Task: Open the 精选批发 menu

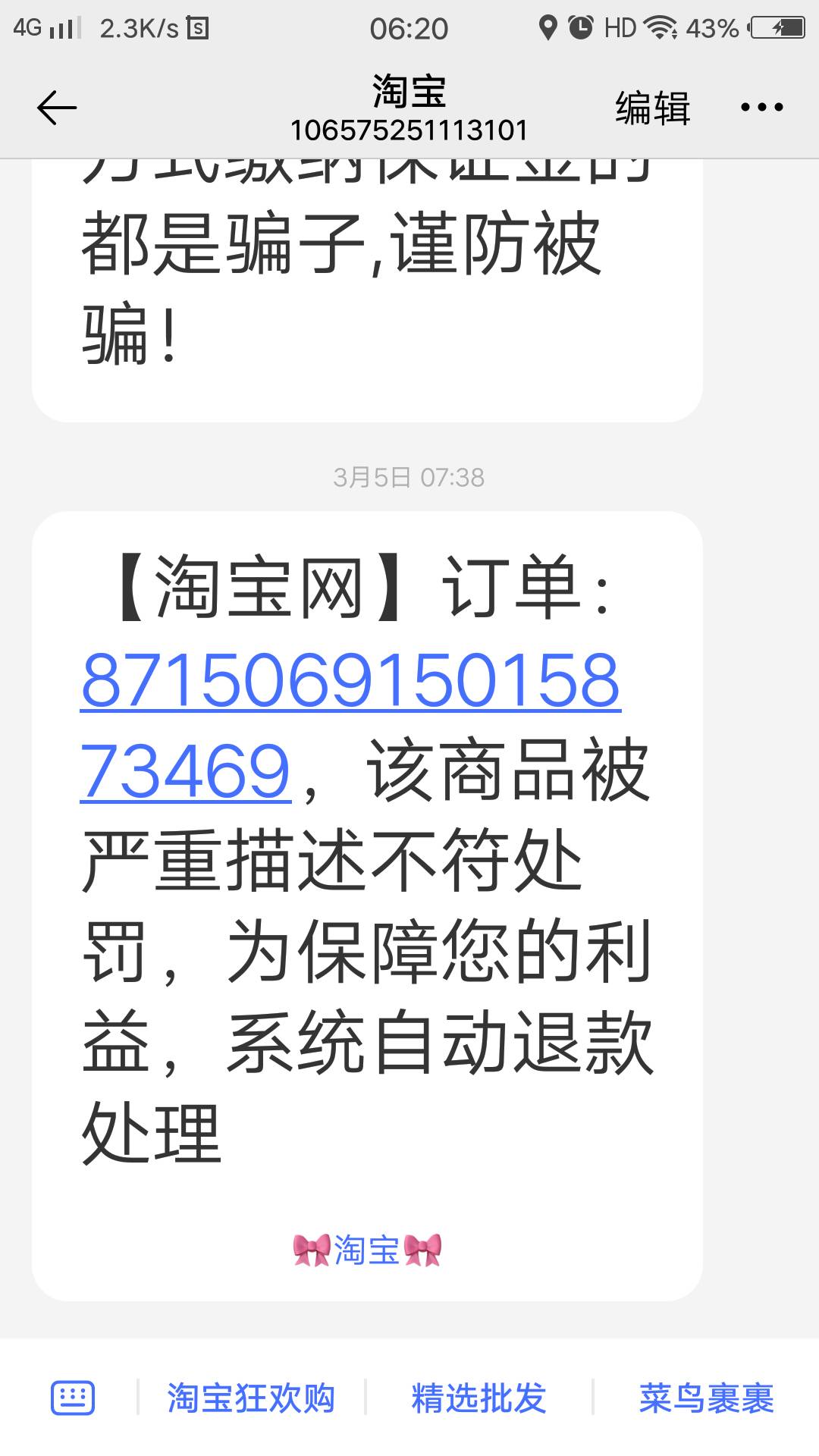Action: point(479,1398)
